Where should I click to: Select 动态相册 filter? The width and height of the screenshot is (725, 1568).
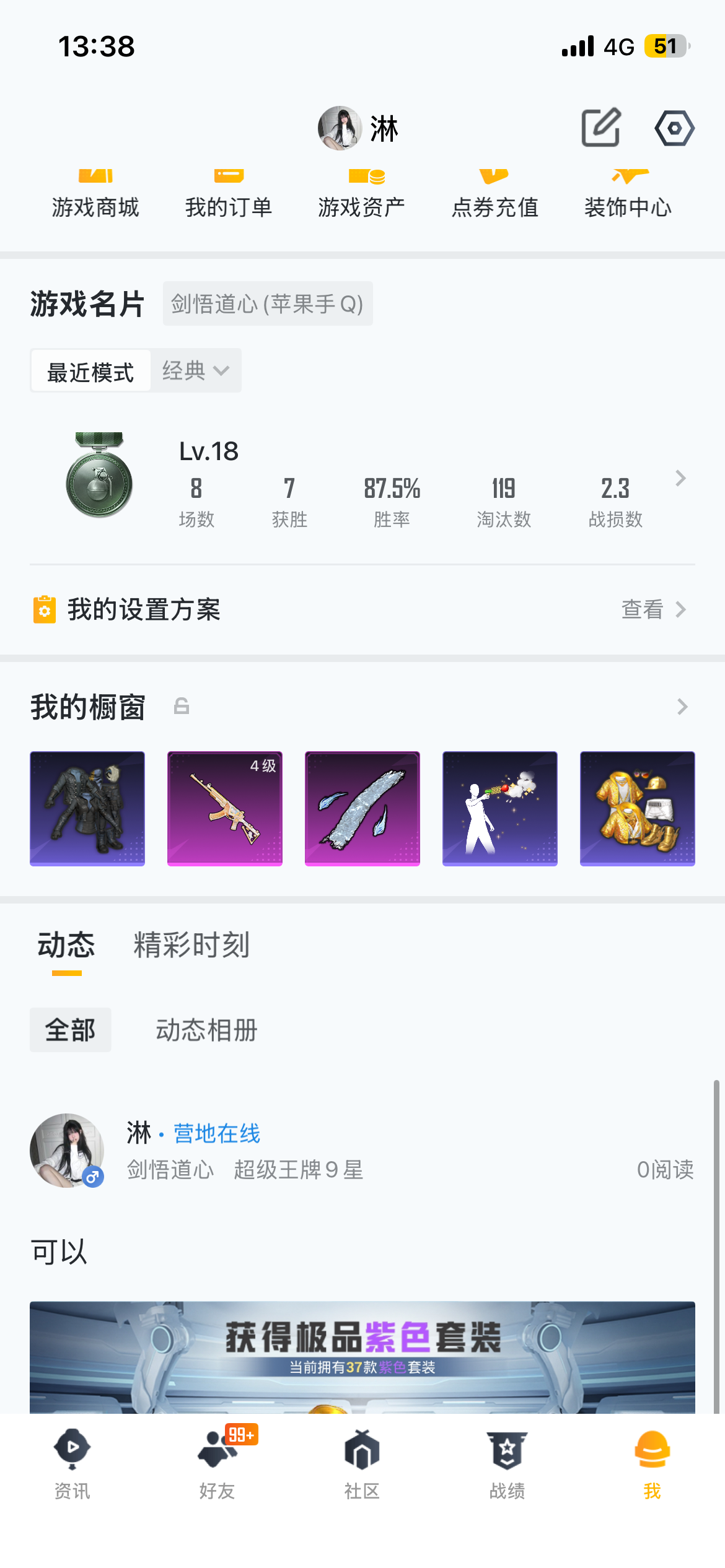(206, 1030)
